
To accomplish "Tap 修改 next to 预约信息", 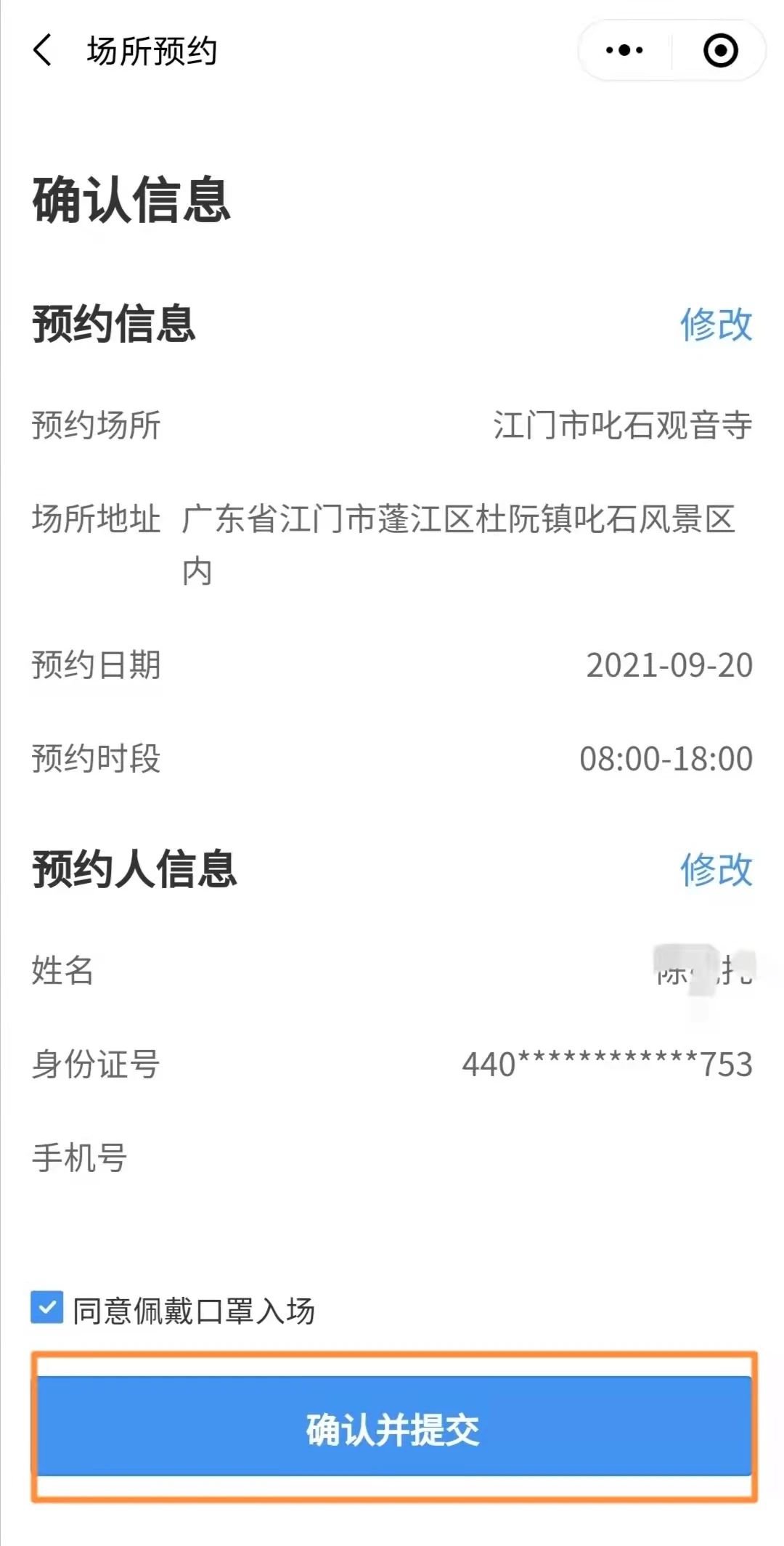I will pyautogui.click(x=716, y=324).
